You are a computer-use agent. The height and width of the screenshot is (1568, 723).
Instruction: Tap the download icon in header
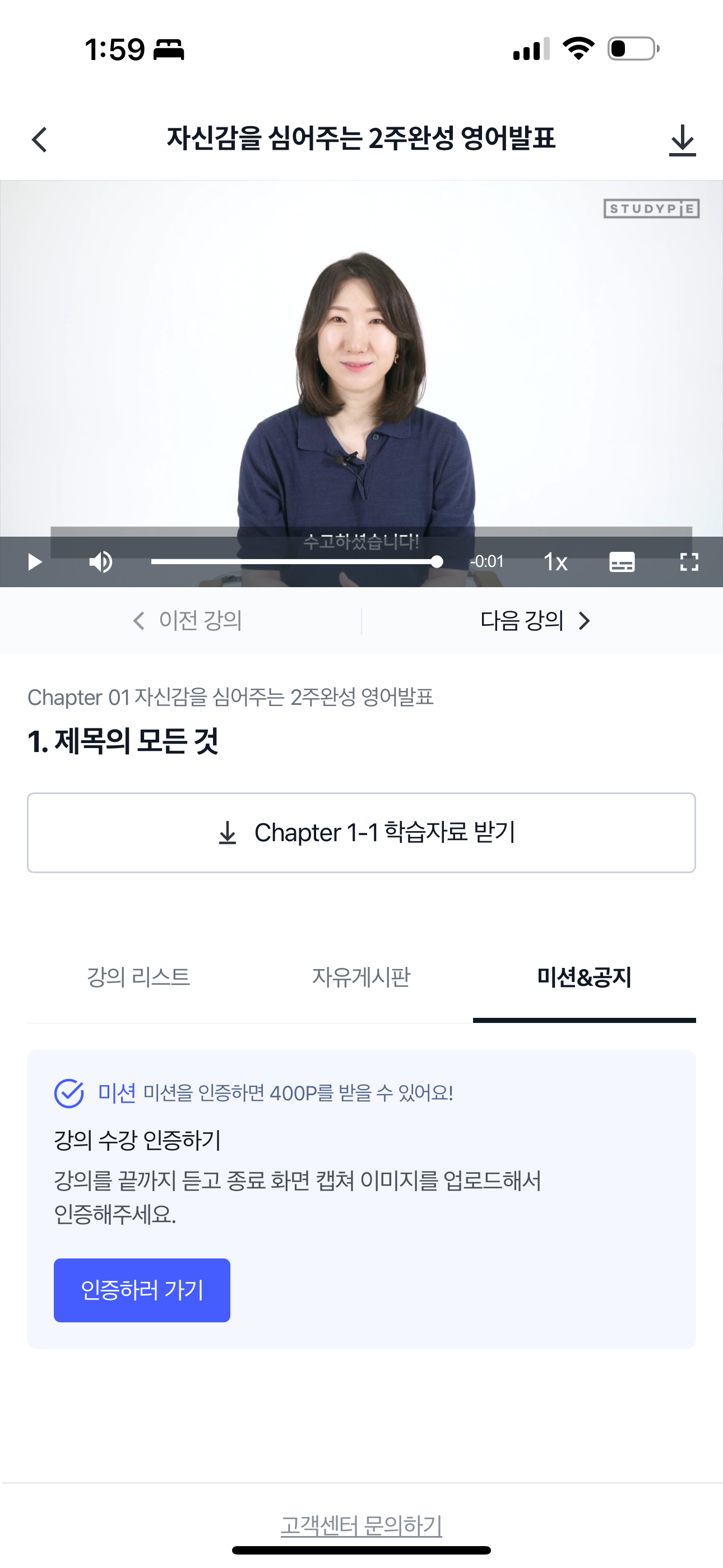[x=682, y=140]
